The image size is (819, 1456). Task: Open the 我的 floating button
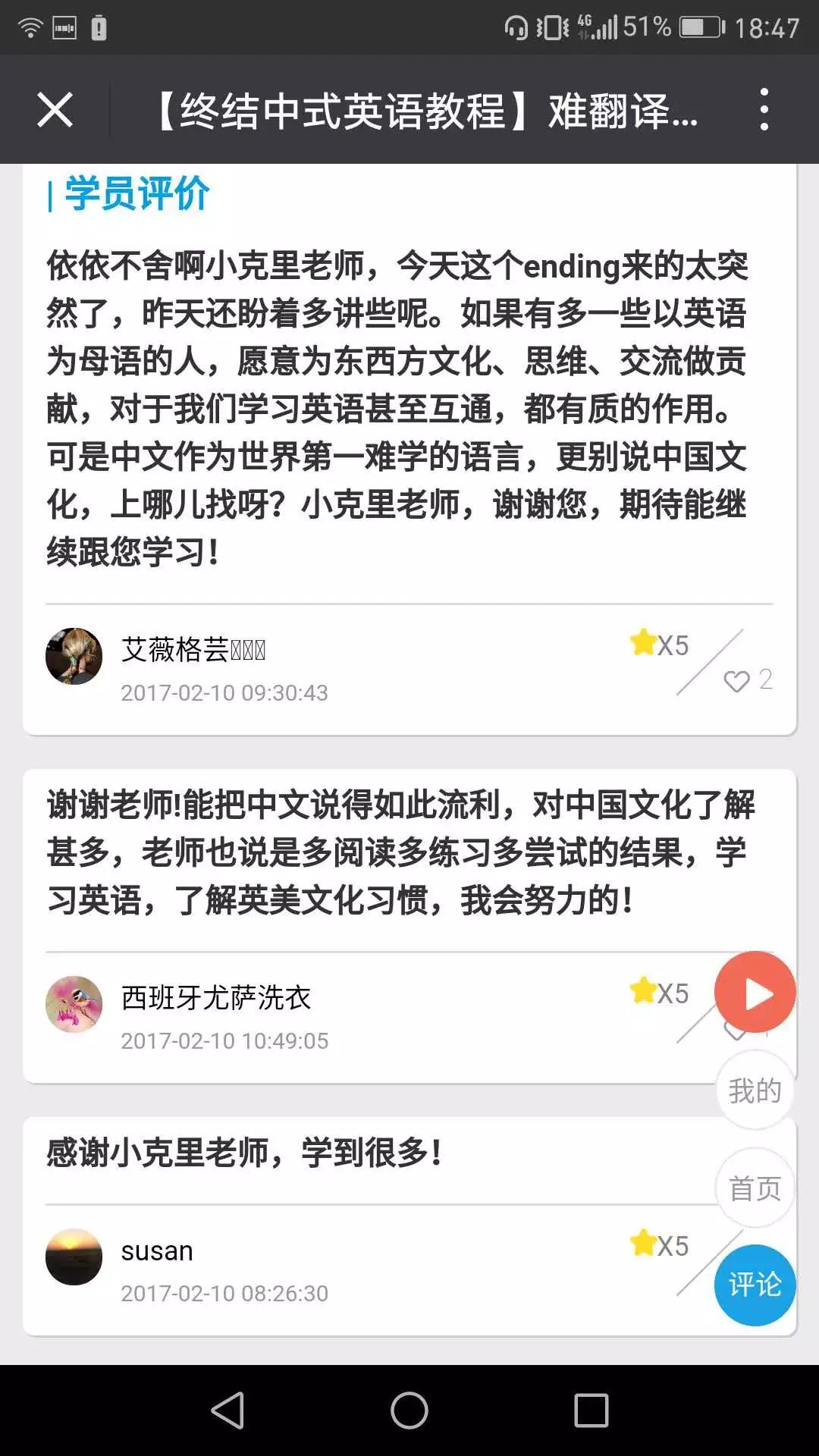755,1090
